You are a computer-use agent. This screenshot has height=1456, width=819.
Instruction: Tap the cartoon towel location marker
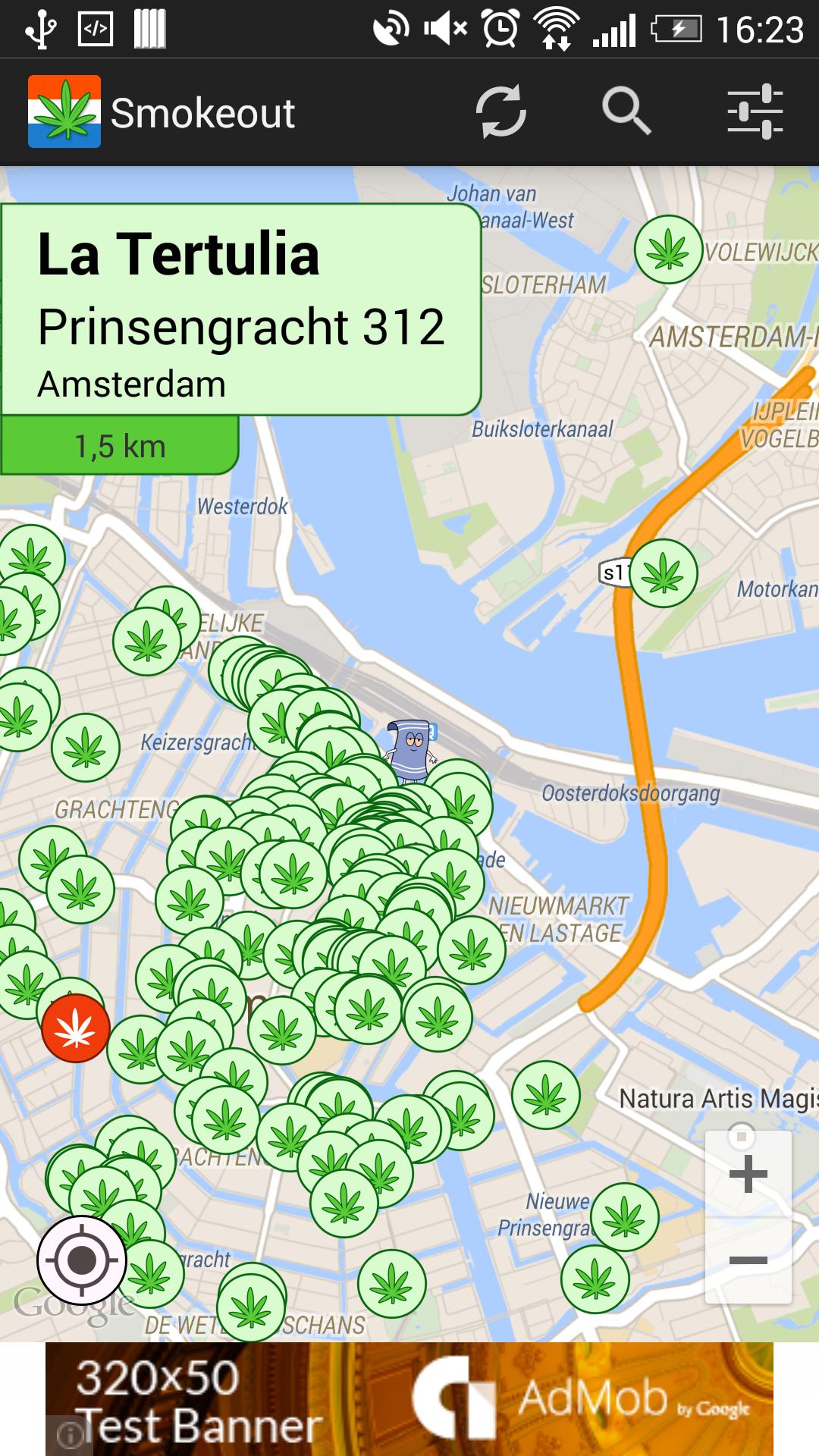[x=410, y=750]
